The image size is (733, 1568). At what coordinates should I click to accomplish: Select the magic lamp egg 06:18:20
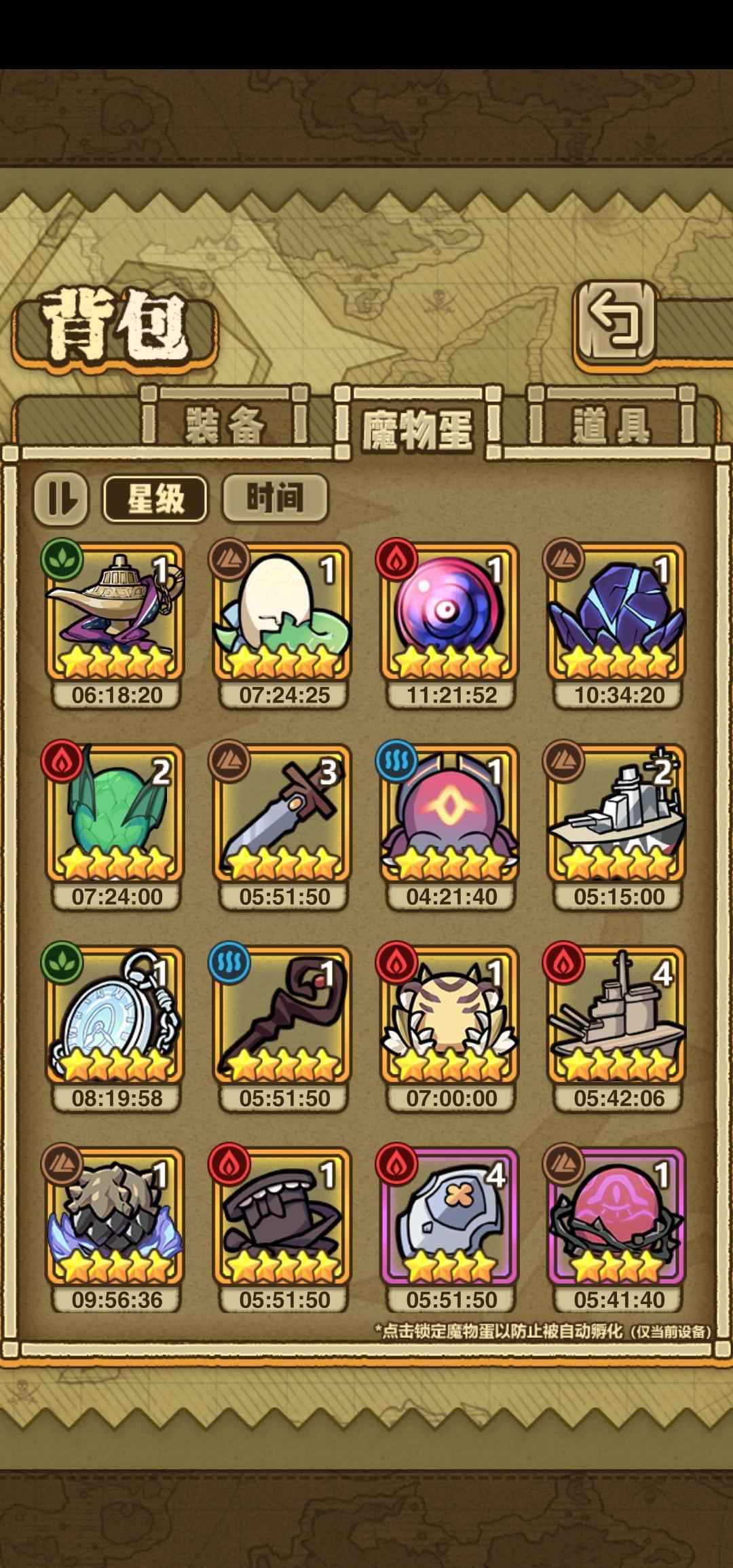(115, 611)
